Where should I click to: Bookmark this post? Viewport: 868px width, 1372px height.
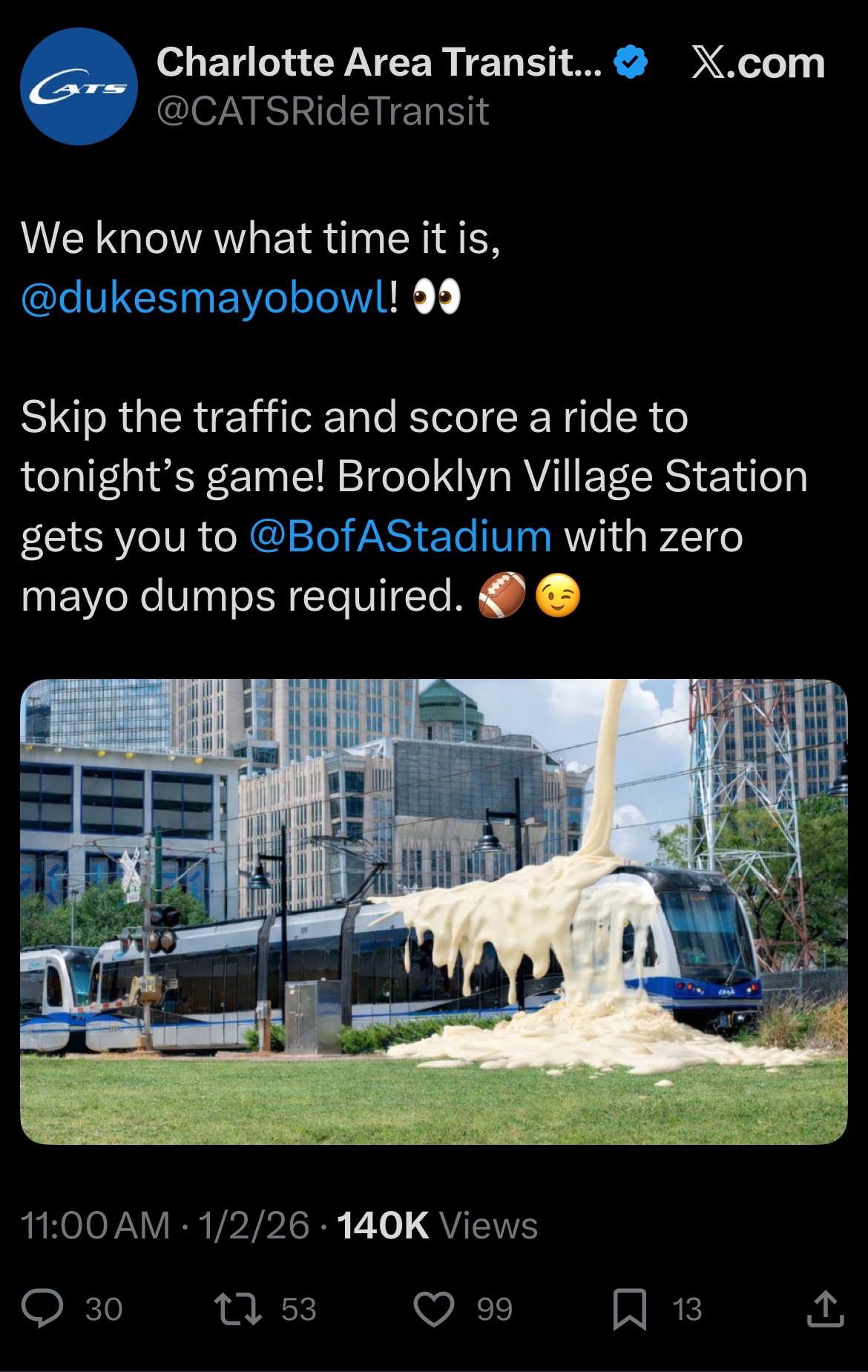pyautogui.click(x=630, y=1309)
